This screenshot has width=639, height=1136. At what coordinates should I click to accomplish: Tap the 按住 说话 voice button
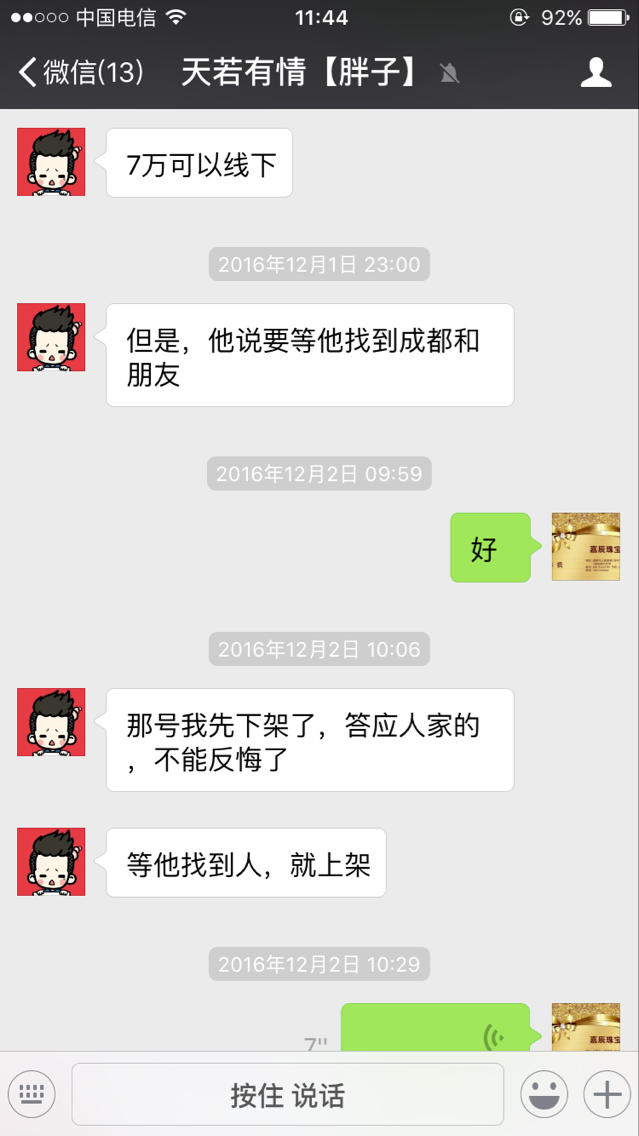[287, 1095]
